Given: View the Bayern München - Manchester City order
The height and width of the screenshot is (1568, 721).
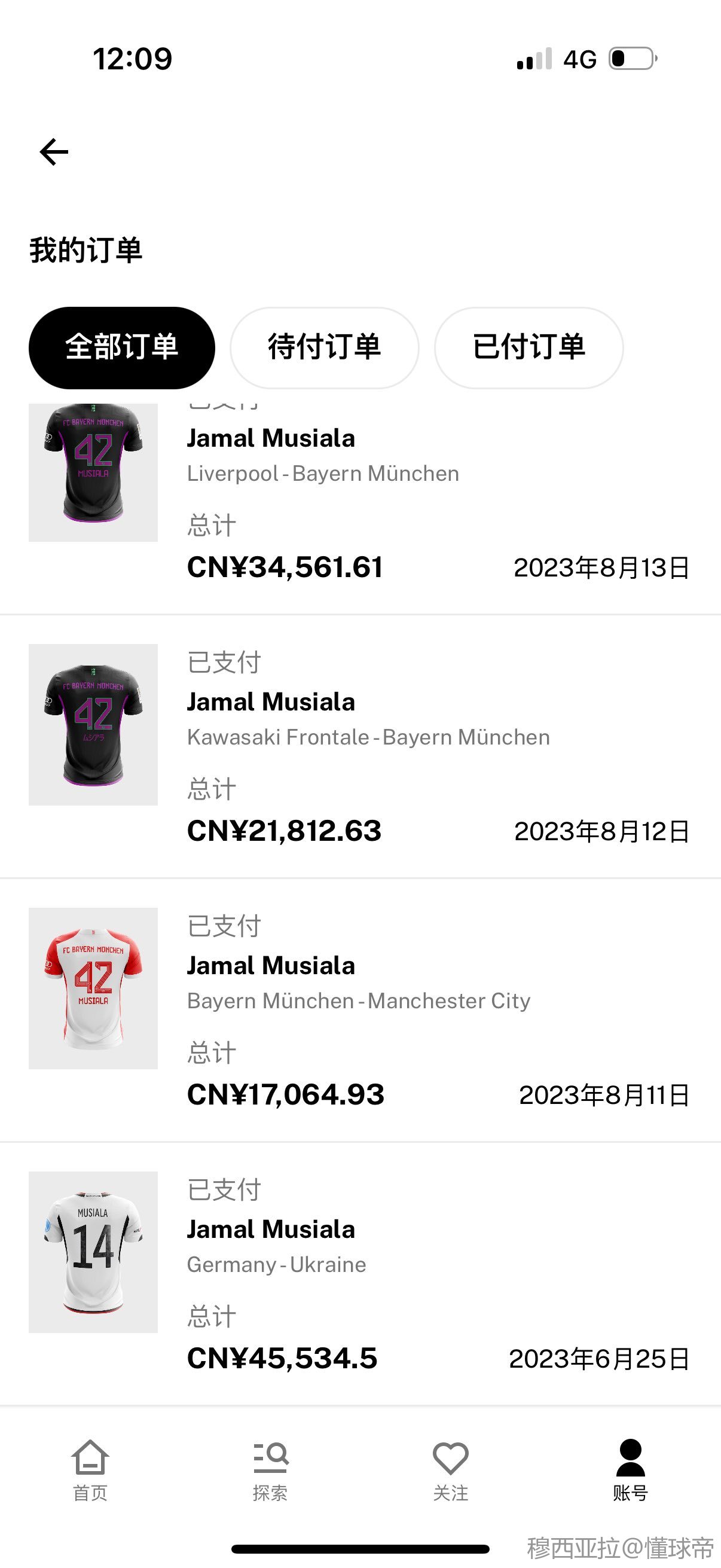Looking at the screenshot, I should [x=359, y=1009].
